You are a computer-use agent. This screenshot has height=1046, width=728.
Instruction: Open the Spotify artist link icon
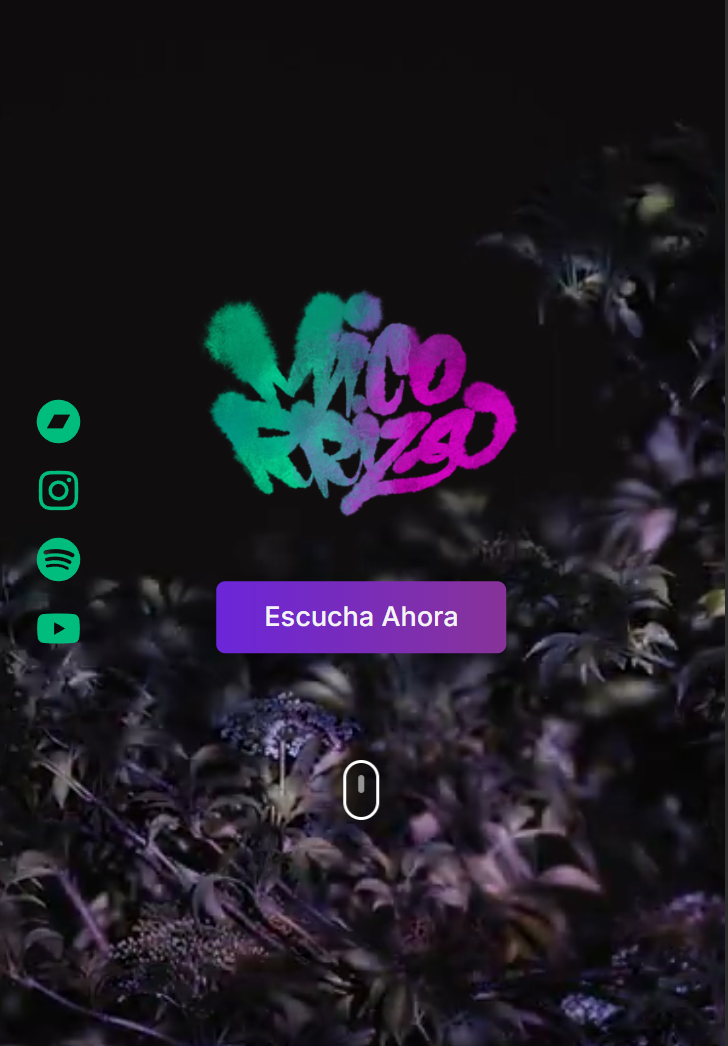point(58,559)
